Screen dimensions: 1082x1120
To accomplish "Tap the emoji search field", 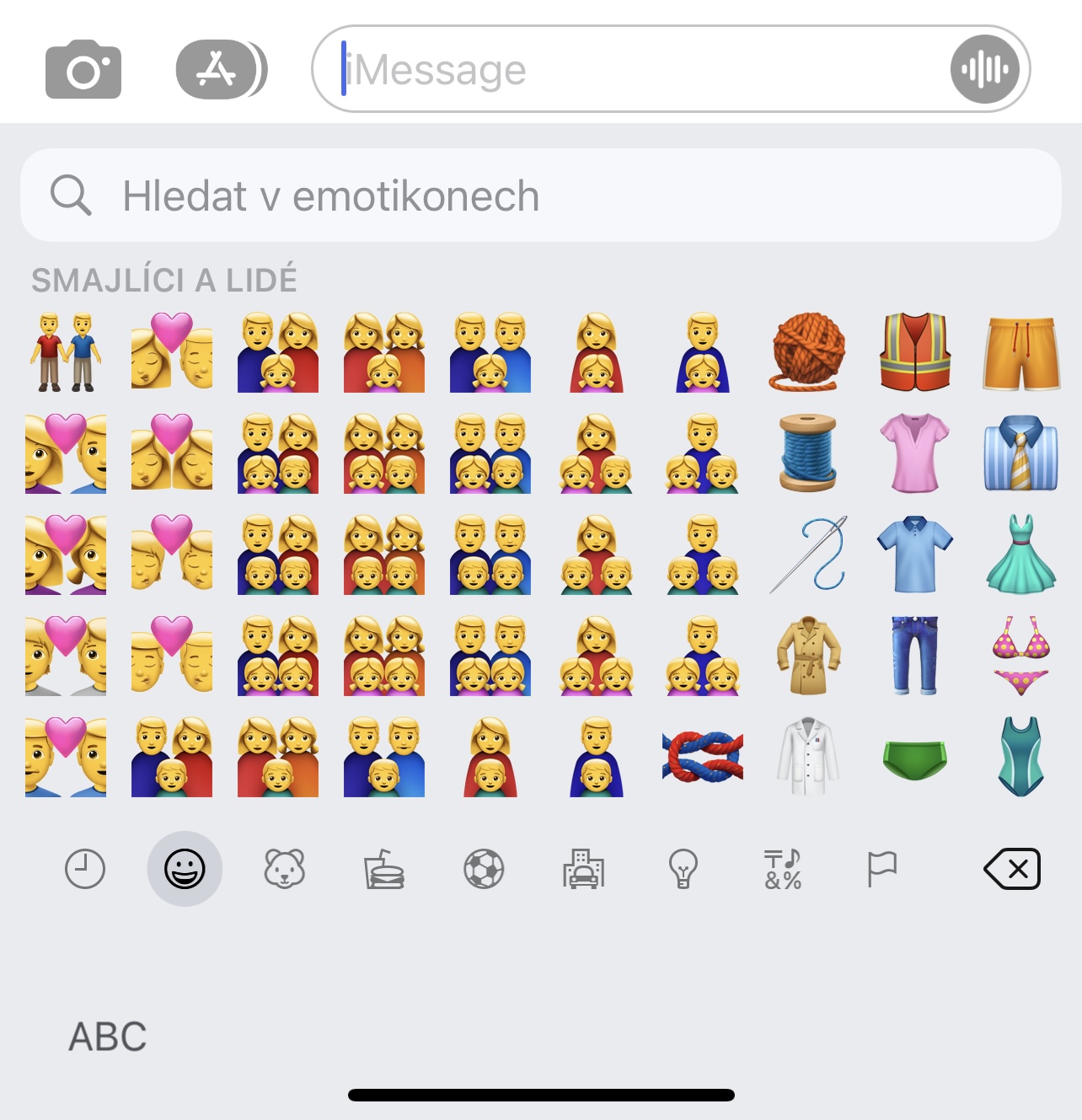I will (539, 196).
